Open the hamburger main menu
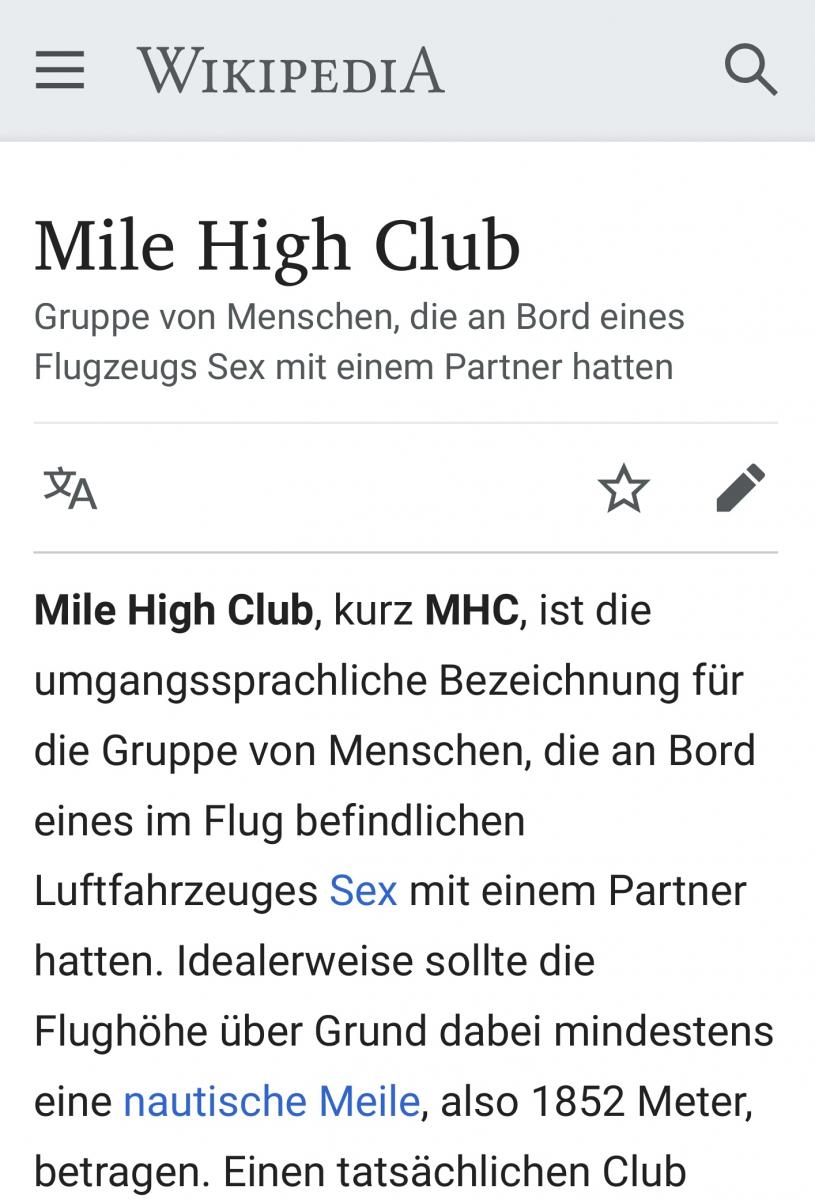The width and height of the screenshot is (815, 1200). coord(60,71)
